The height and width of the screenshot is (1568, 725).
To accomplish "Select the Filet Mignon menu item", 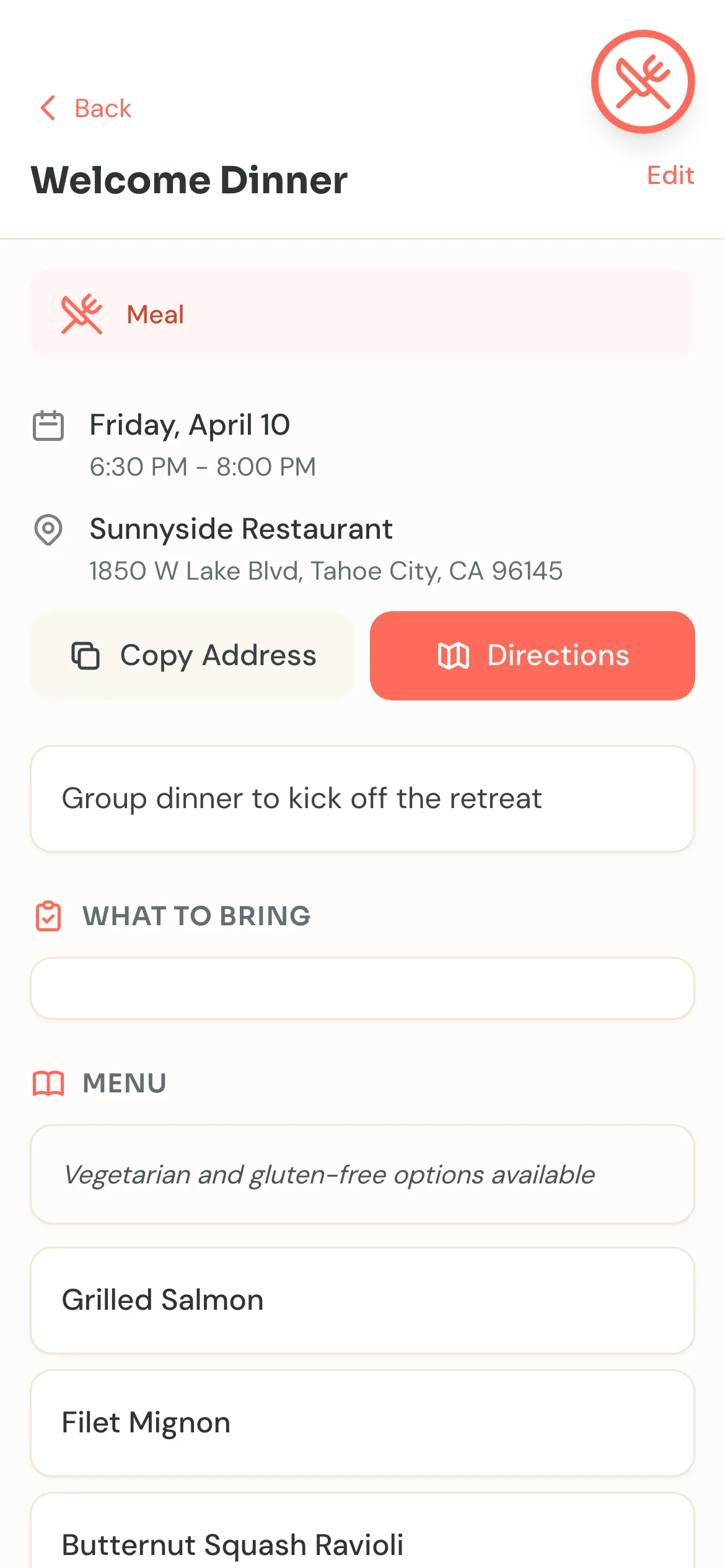I will 362,1422.
